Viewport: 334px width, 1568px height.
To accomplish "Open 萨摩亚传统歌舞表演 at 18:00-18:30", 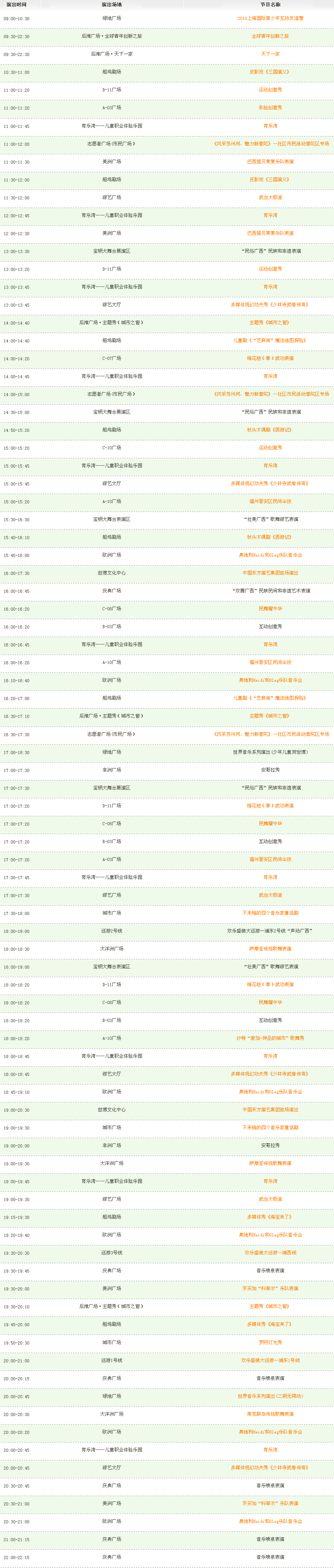I will (x=270, y=948).
